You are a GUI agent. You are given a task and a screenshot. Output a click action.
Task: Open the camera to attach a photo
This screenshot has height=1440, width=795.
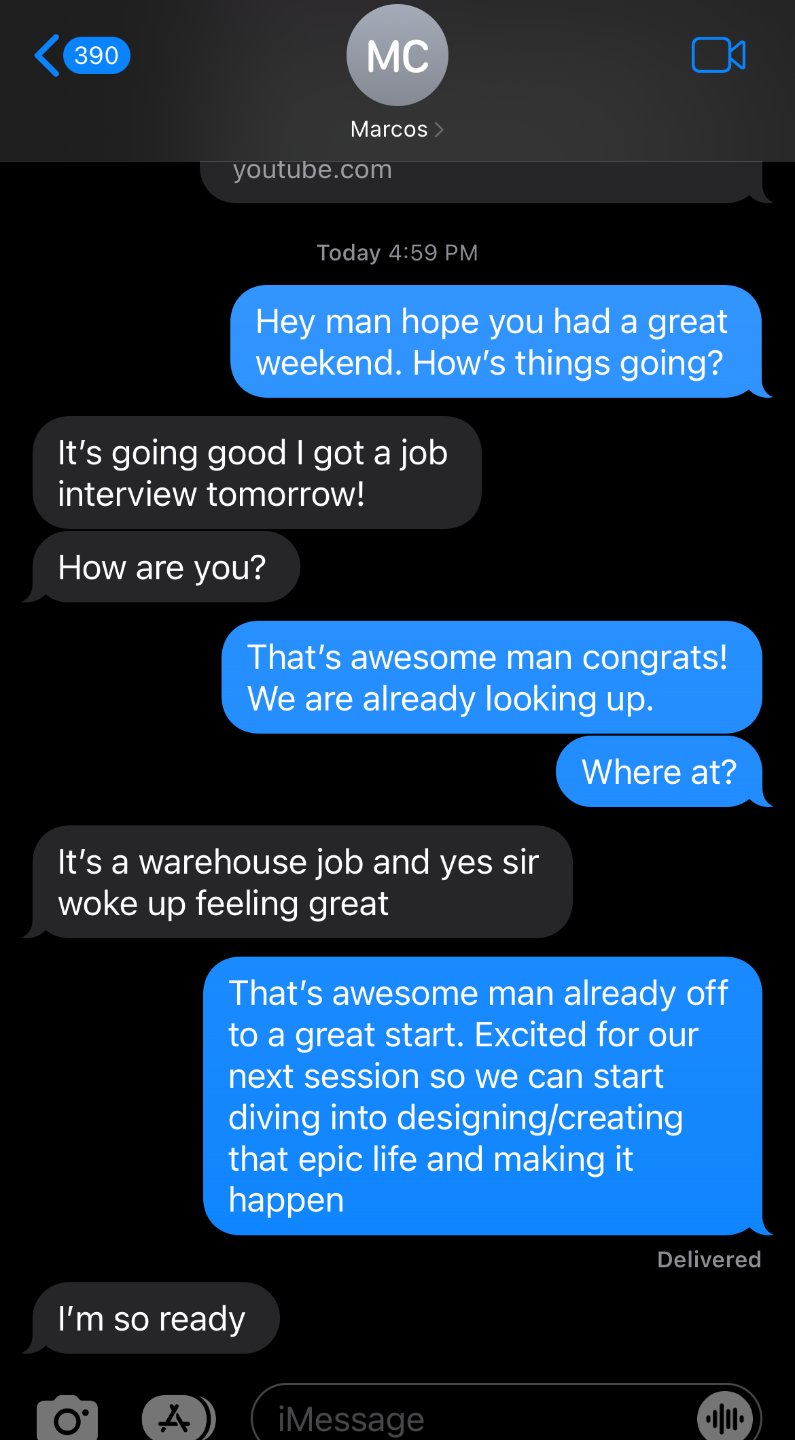pyautogui.click(x=67, y=1418)
